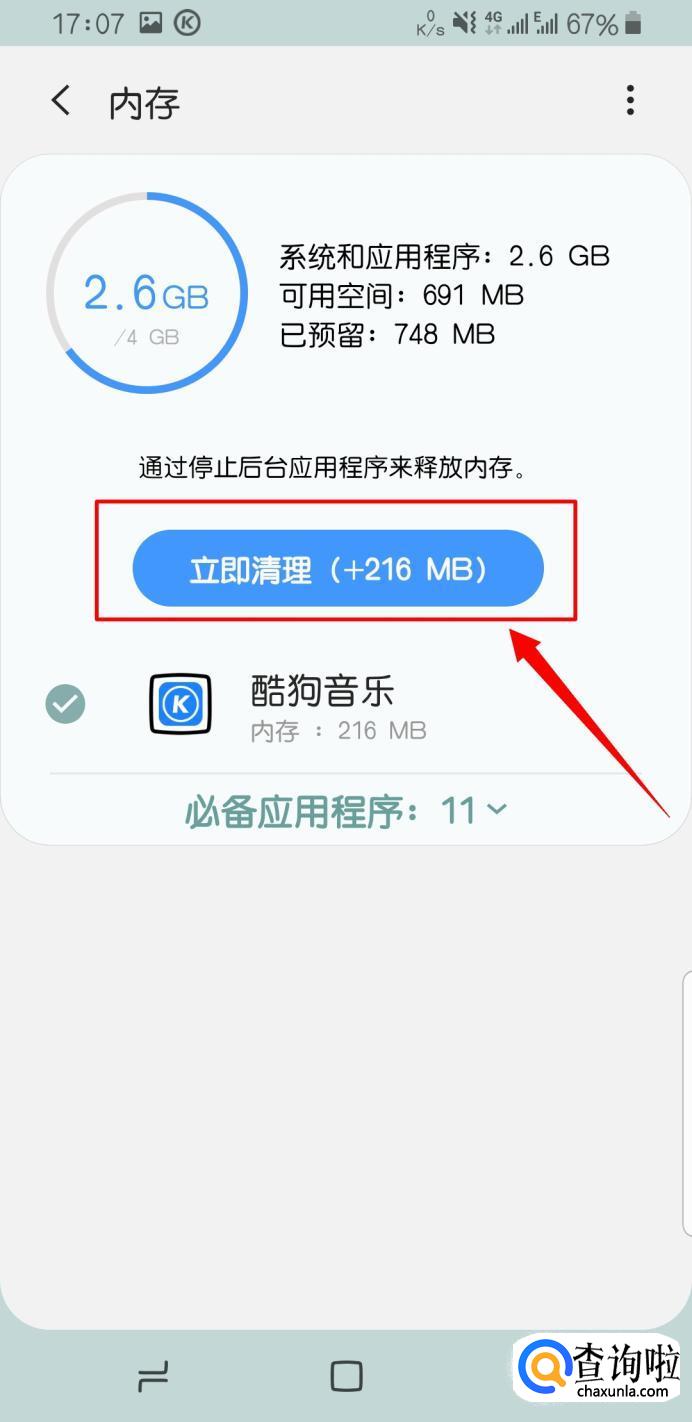The height and width of the screenshot is (1422, 692).
Task: Open recent apps from navigation bar
Action: pyautogui.click(x=153, y=1377)
